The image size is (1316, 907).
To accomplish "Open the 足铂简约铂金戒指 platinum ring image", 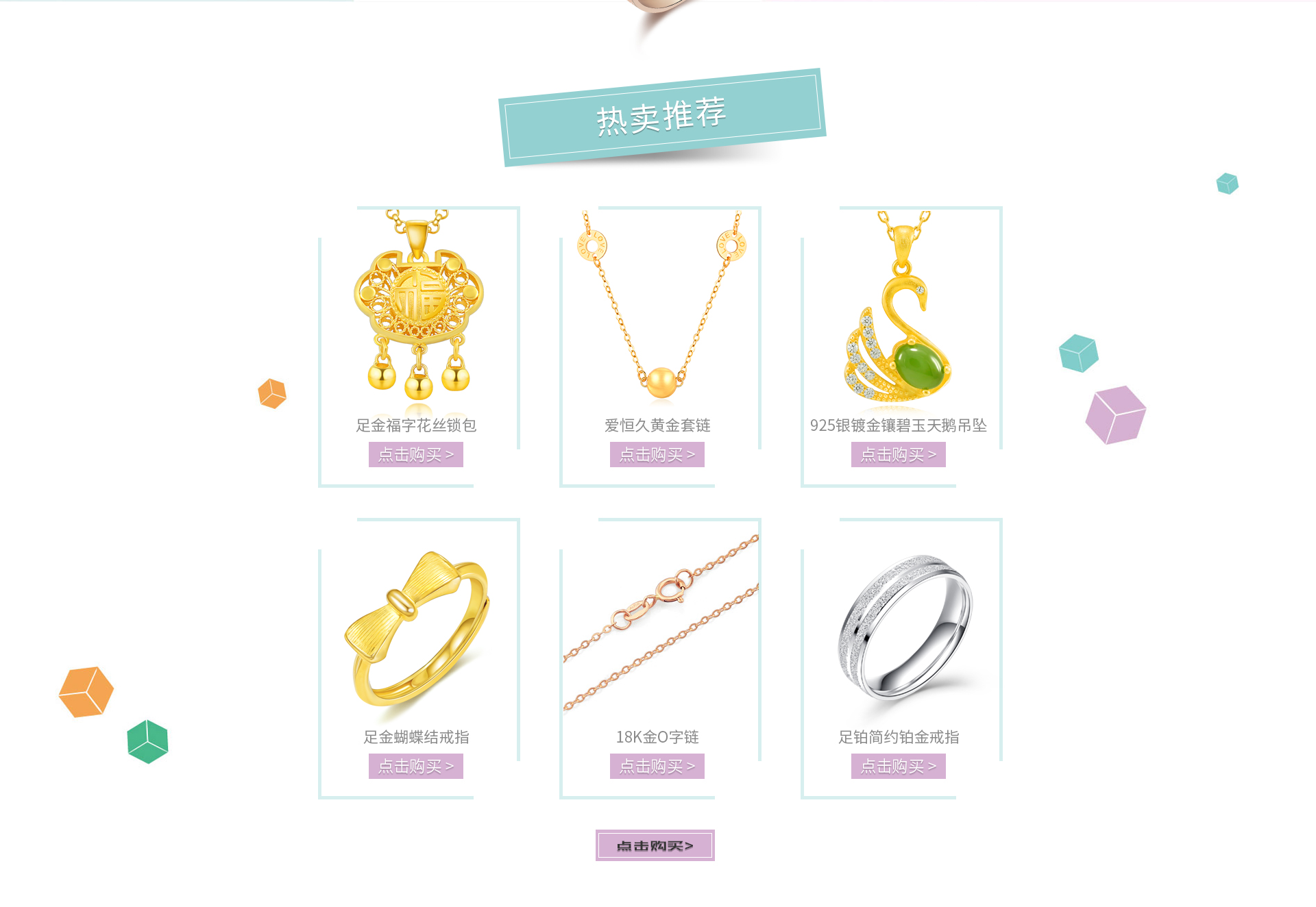I will (905, 627).
